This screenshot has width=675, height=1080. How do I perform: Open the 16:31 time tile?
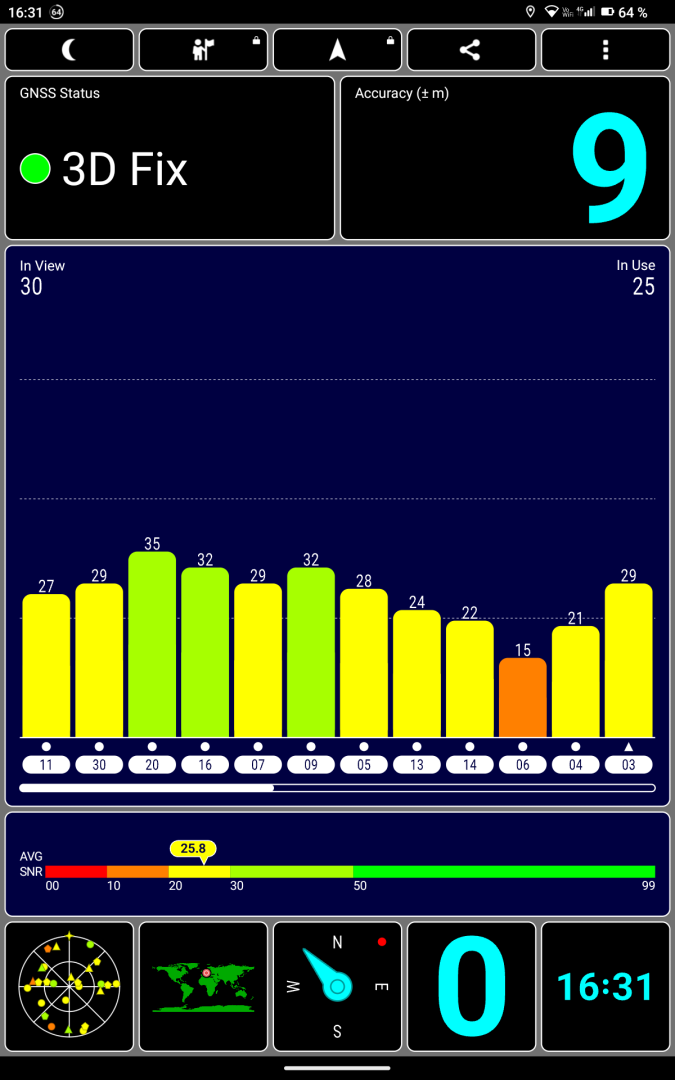click(605, 986)
